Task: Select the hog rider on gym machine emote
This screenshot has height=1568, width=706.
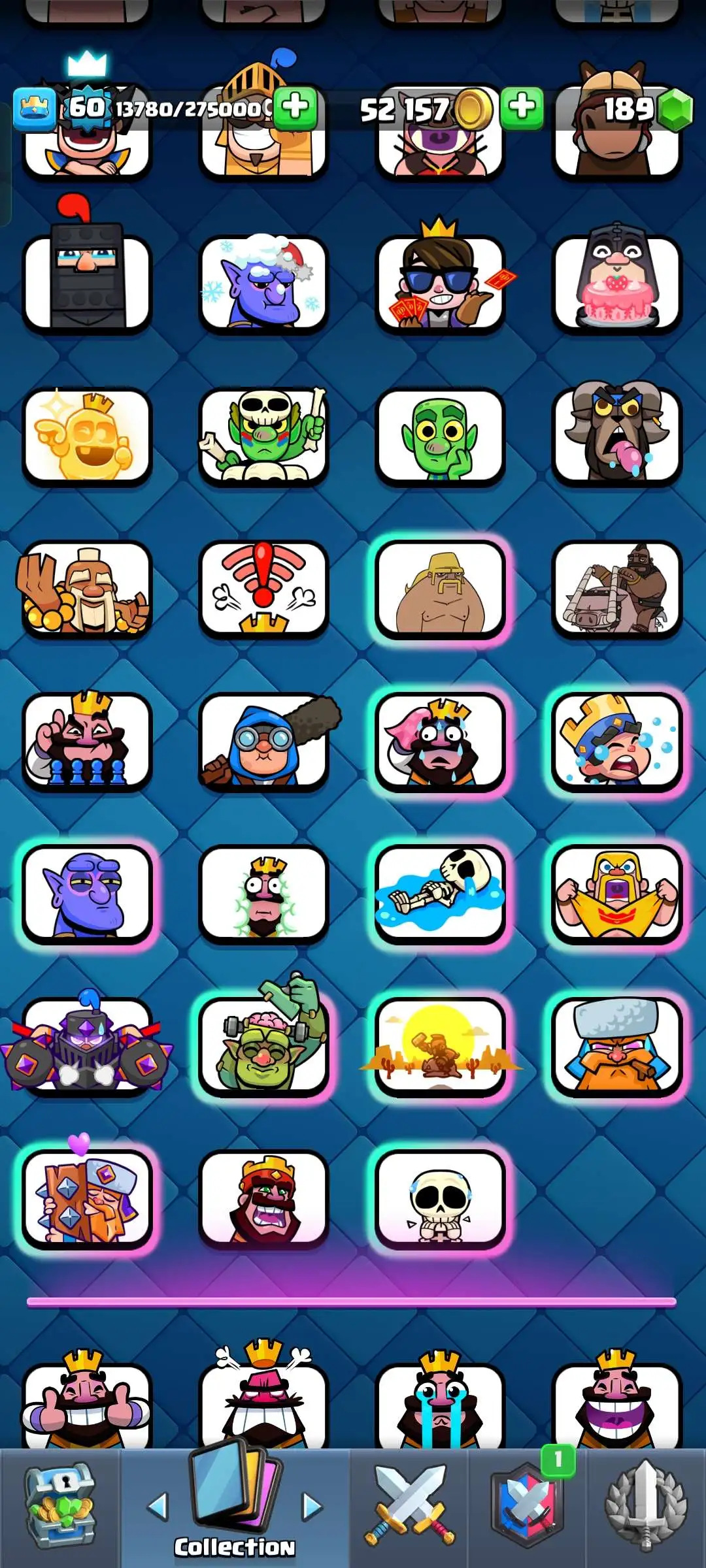Action: (616, 588)
